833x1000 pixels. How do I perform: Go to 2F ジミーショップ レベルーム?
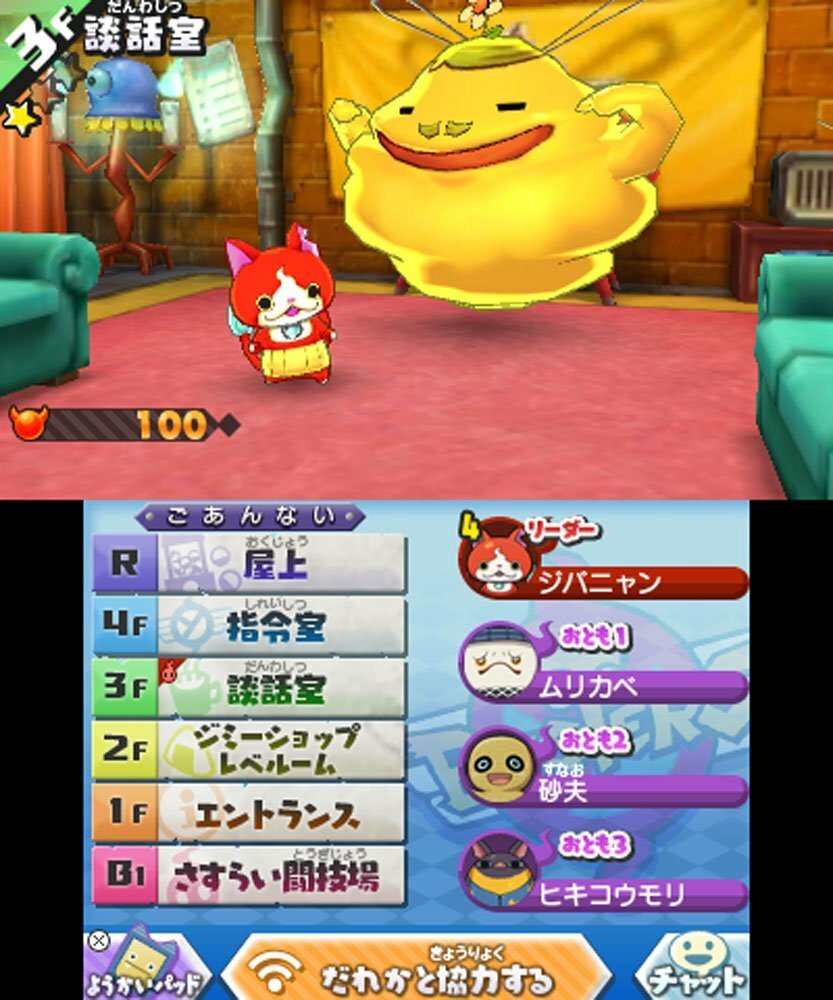[249, 752]
